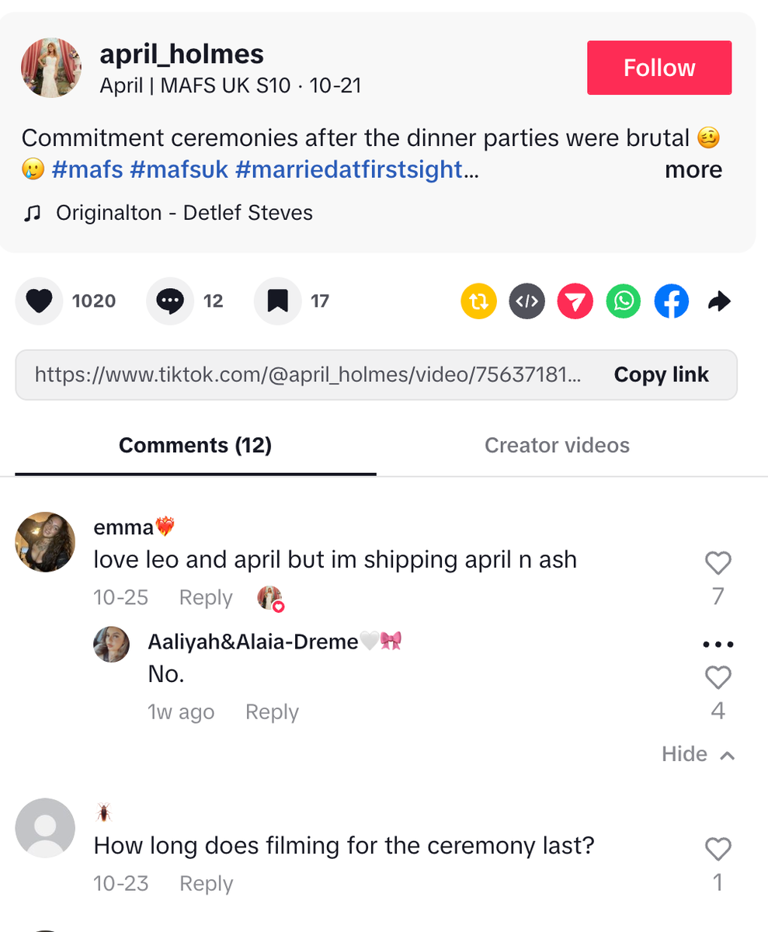Bookmark the video

[281, 301]
